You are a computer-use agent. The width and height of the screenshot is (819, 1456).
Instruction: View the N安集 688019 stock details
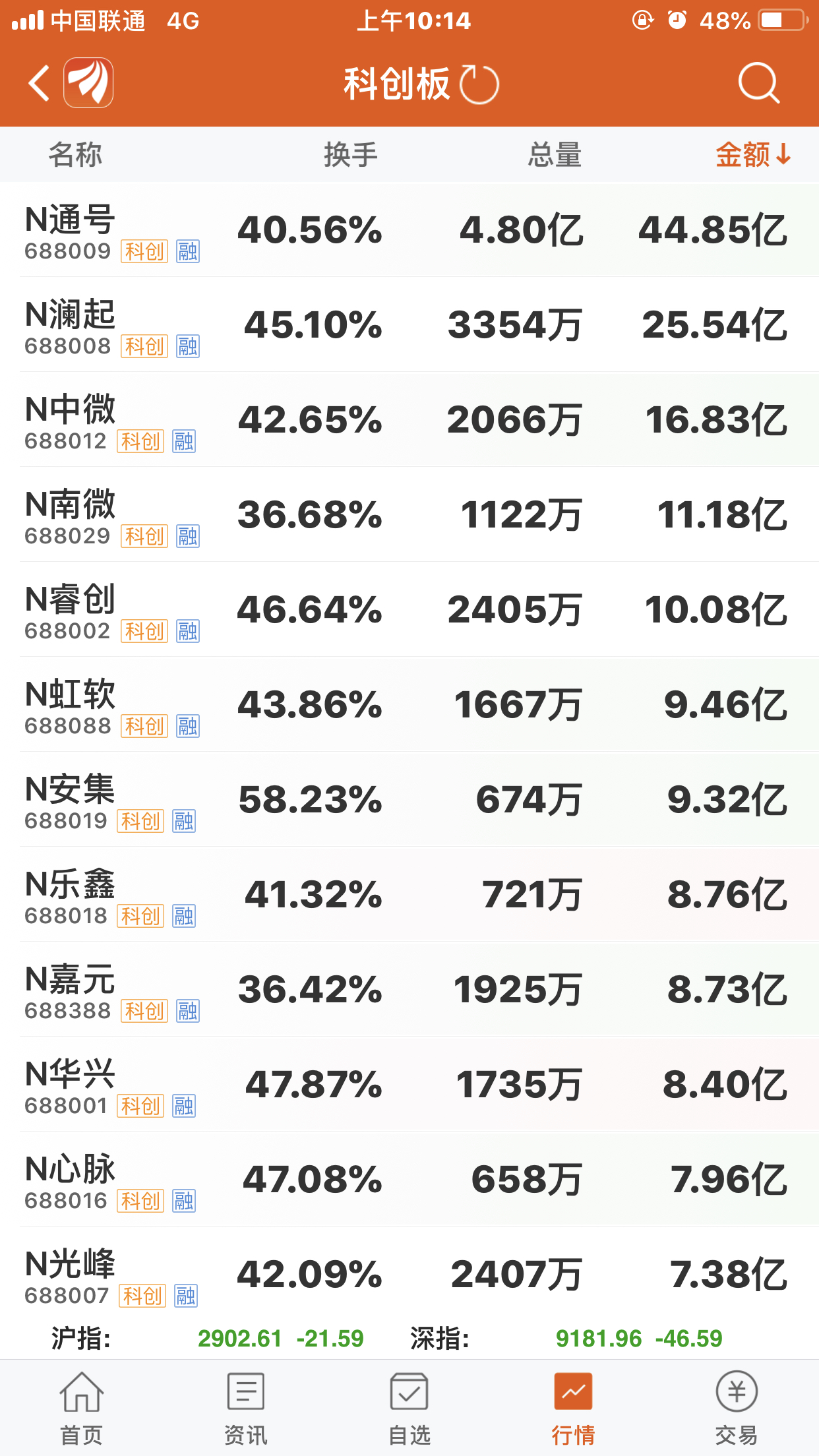tap(409, 799)
